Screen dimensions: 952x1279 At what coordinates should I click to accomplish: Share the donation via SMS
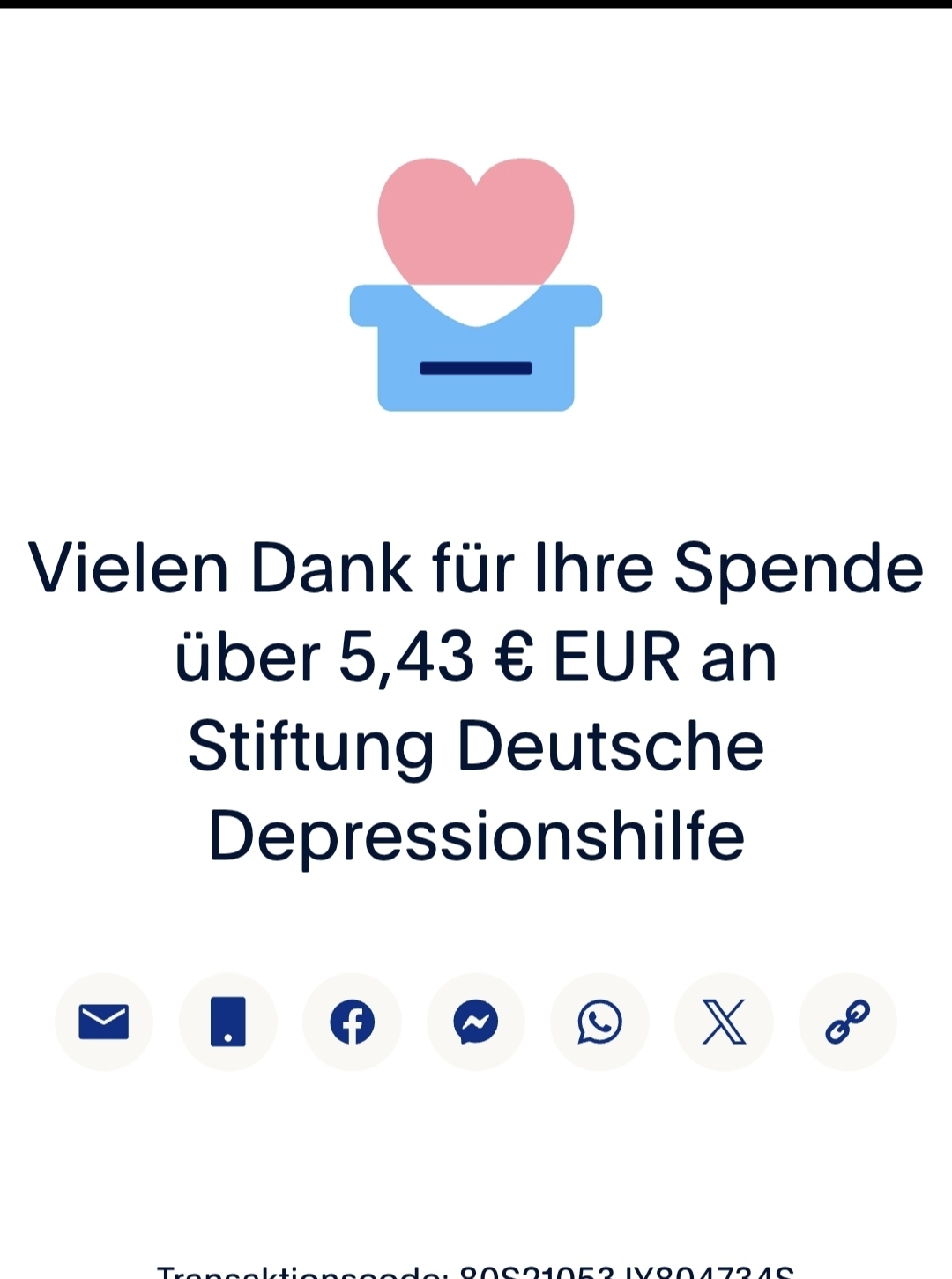coord(228,1022)
